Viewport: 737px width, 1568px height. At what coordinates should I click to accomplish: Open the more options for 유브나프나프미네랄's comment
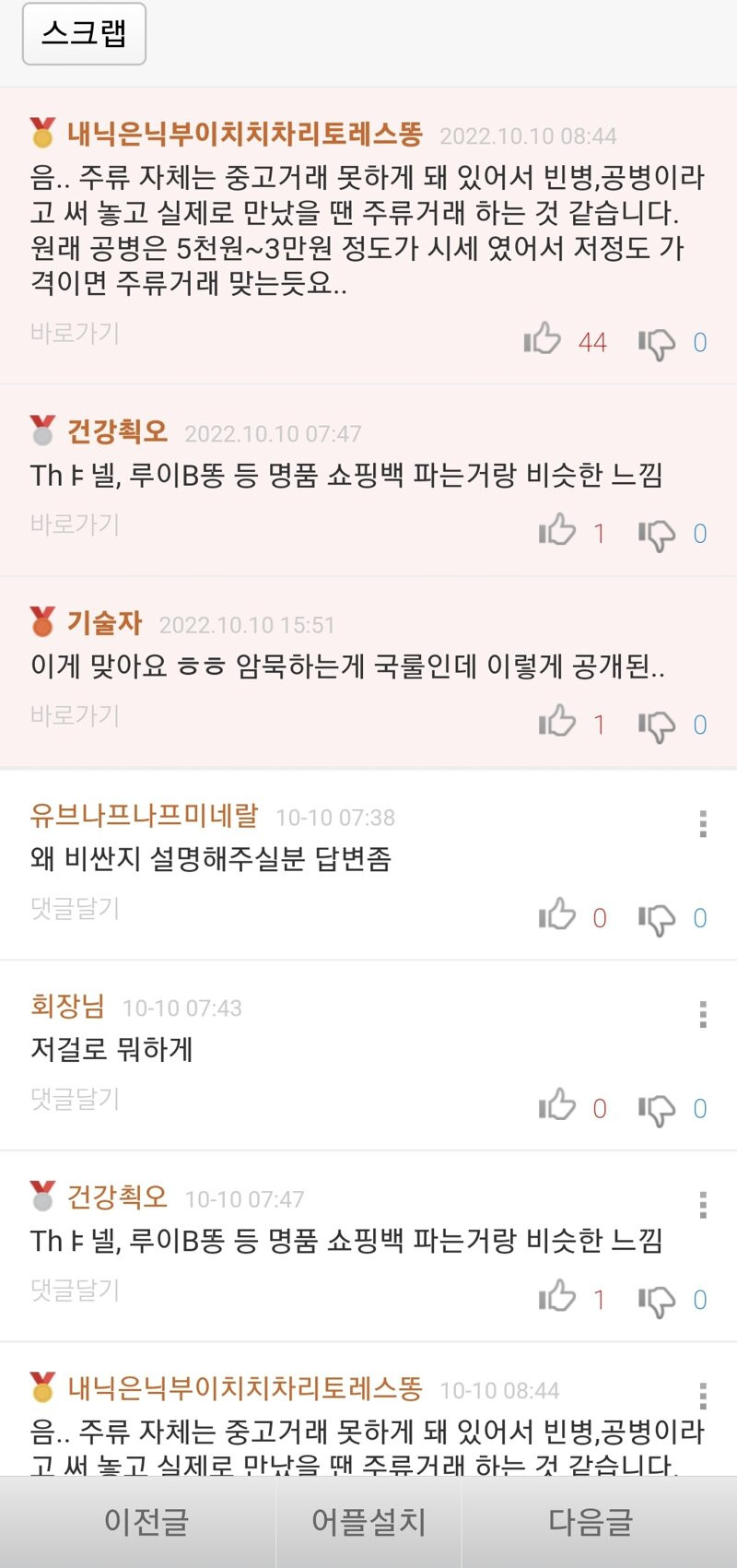click(703, 823)
